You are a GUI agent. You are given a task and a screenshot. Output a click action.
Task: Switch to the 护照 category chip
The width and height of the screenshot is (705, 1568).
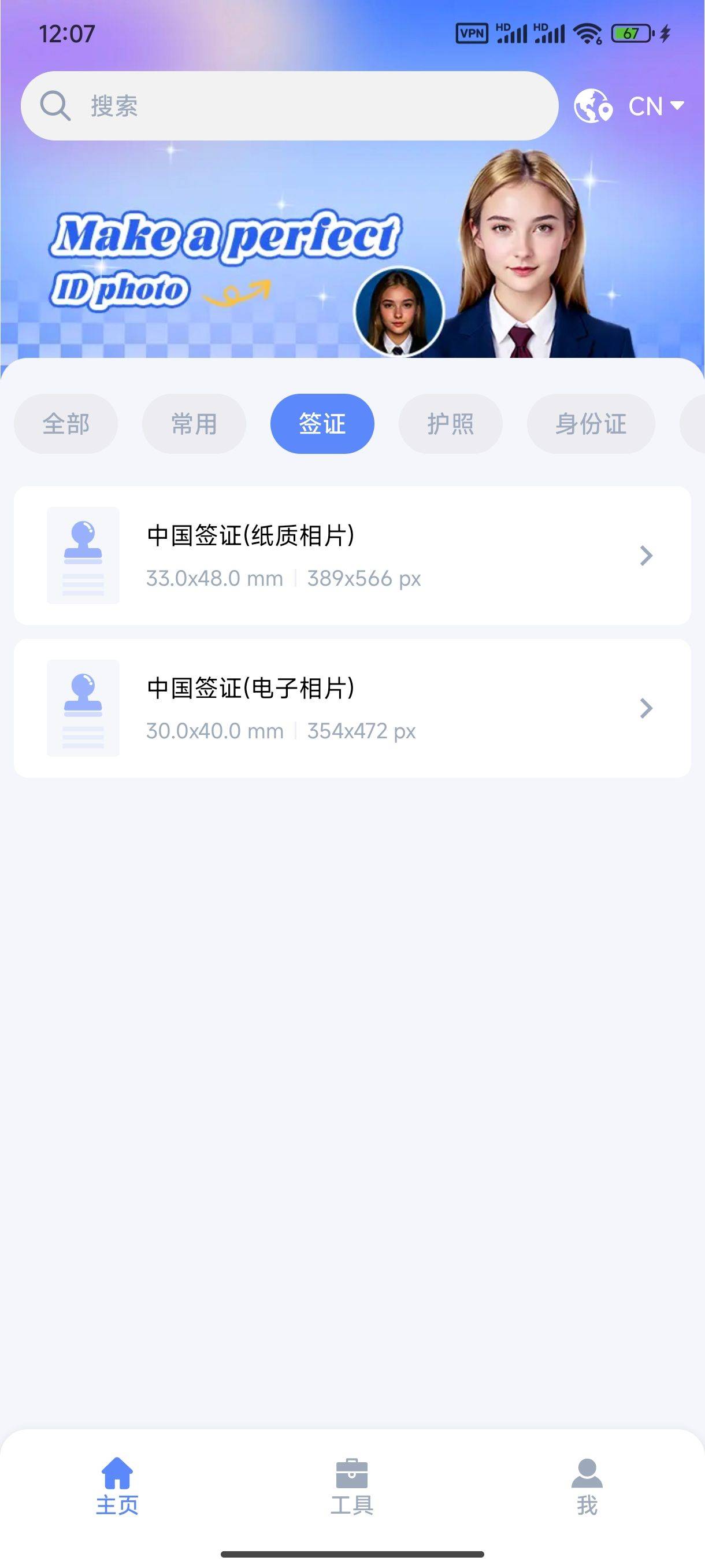[x=450, y=424]
